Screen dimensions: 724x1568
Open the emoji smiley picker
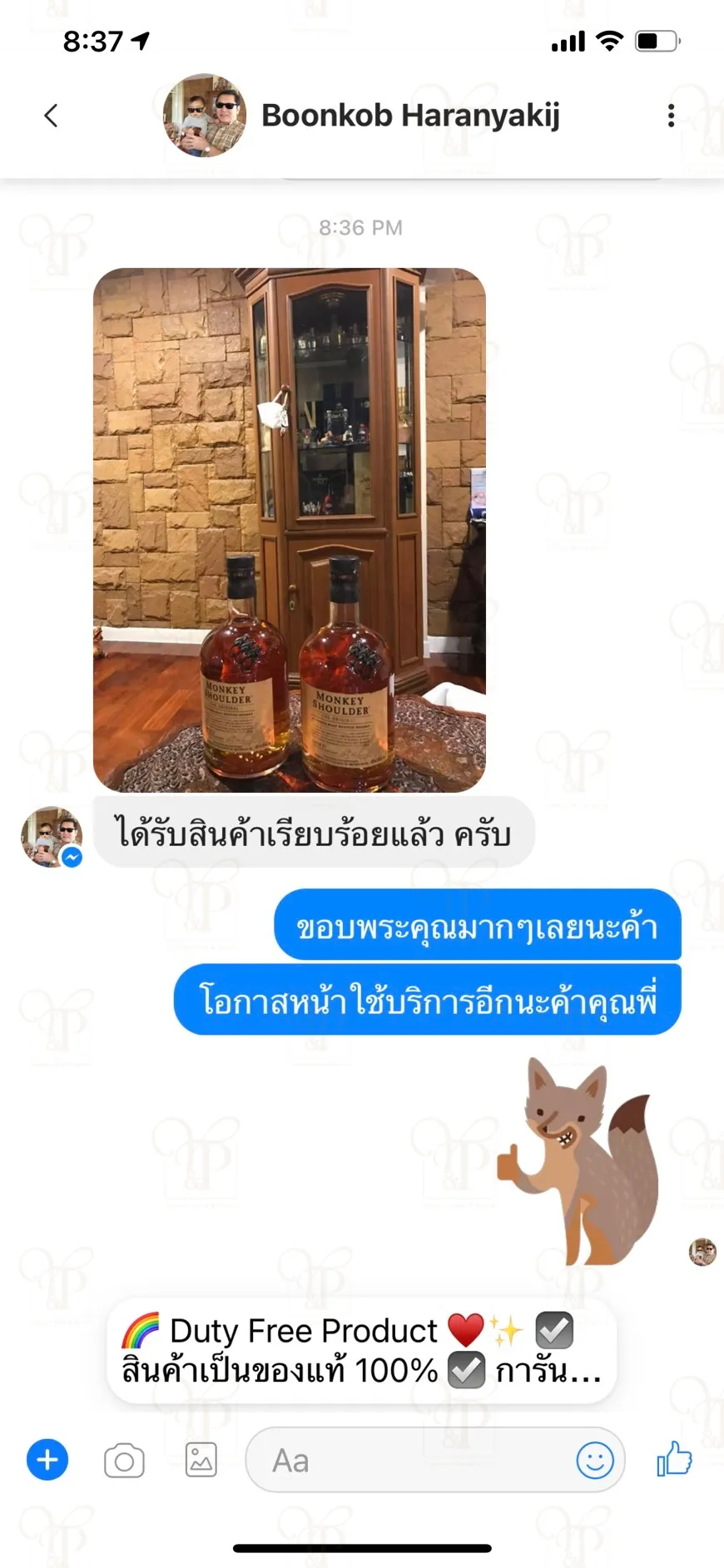pyautogui.click(x=595, y=1460)
